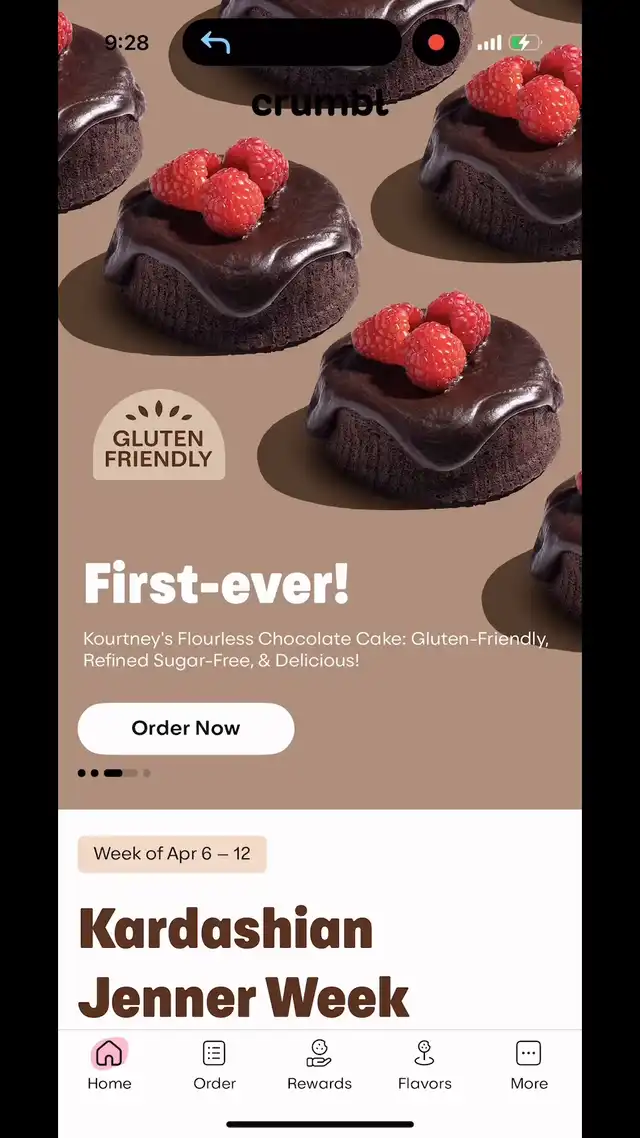
Task: Open the Rewards tab
Action: 319,1064
